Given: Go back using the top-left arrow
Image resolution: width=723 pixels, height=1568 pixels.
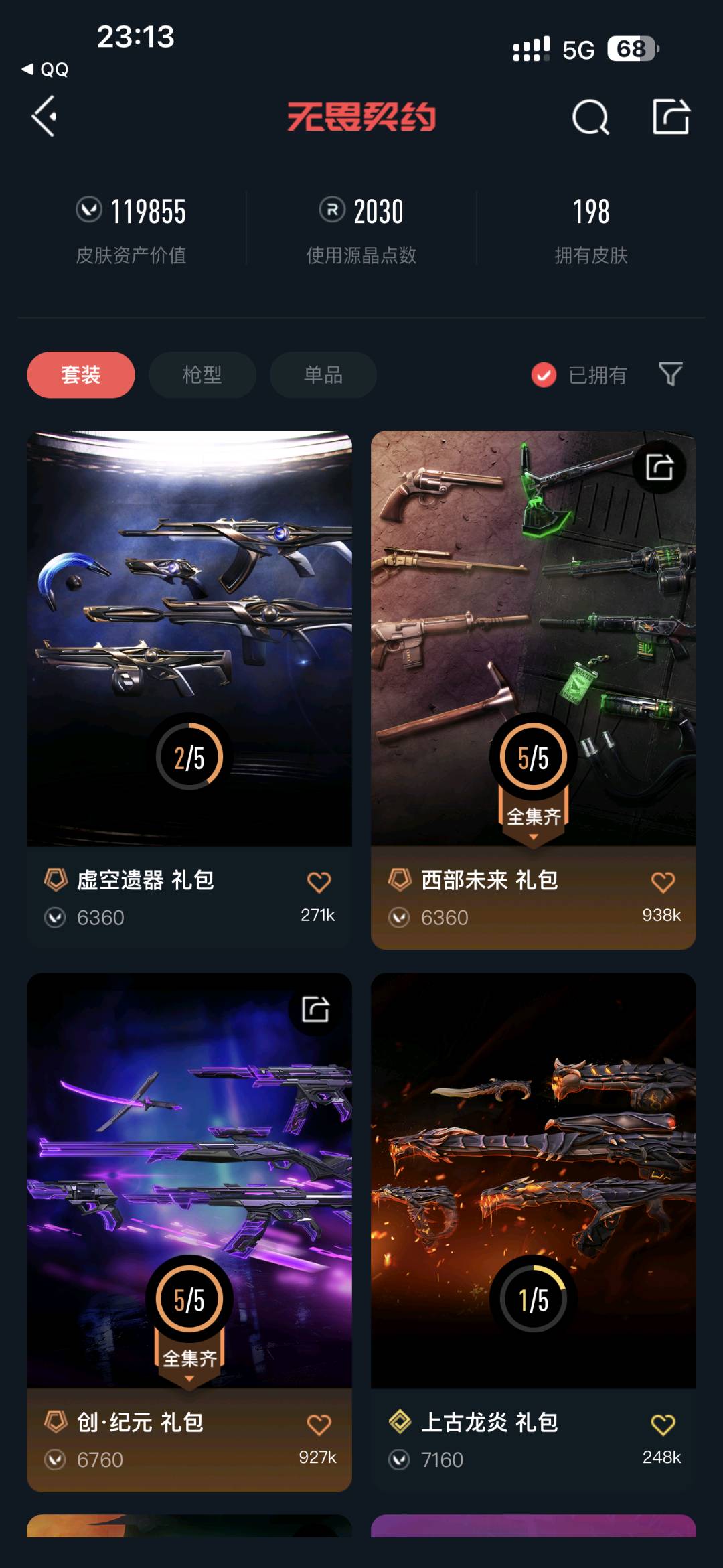Looking at the screenshot, I should pos(44,117).
